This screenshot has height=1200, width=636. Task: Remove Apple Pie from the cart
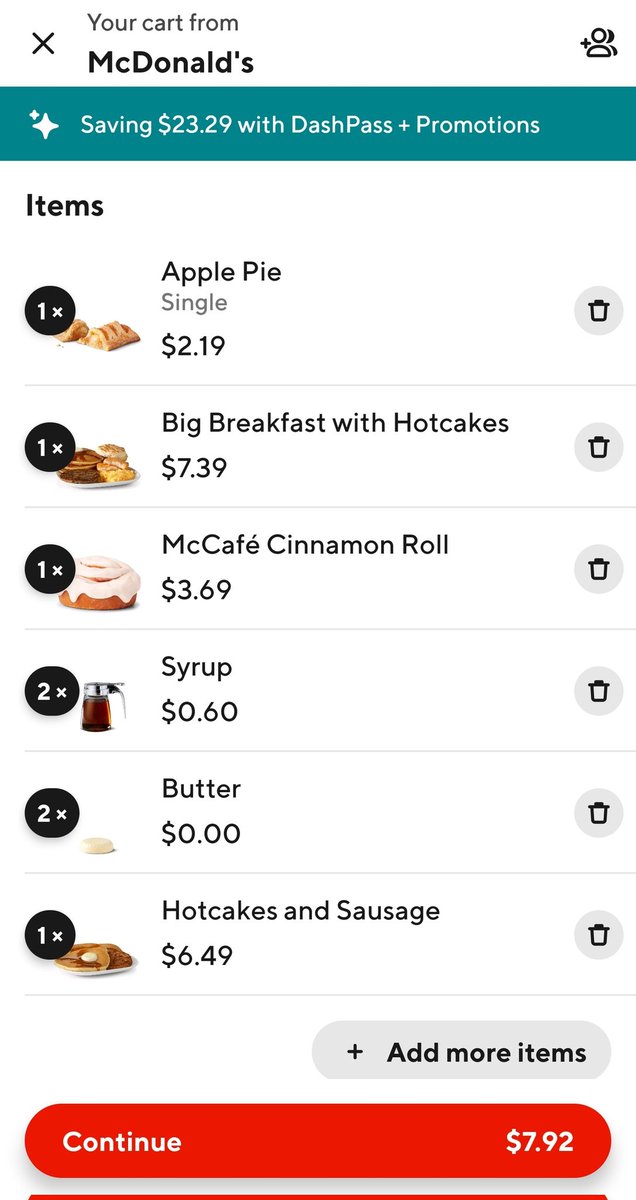coord(598,311)
